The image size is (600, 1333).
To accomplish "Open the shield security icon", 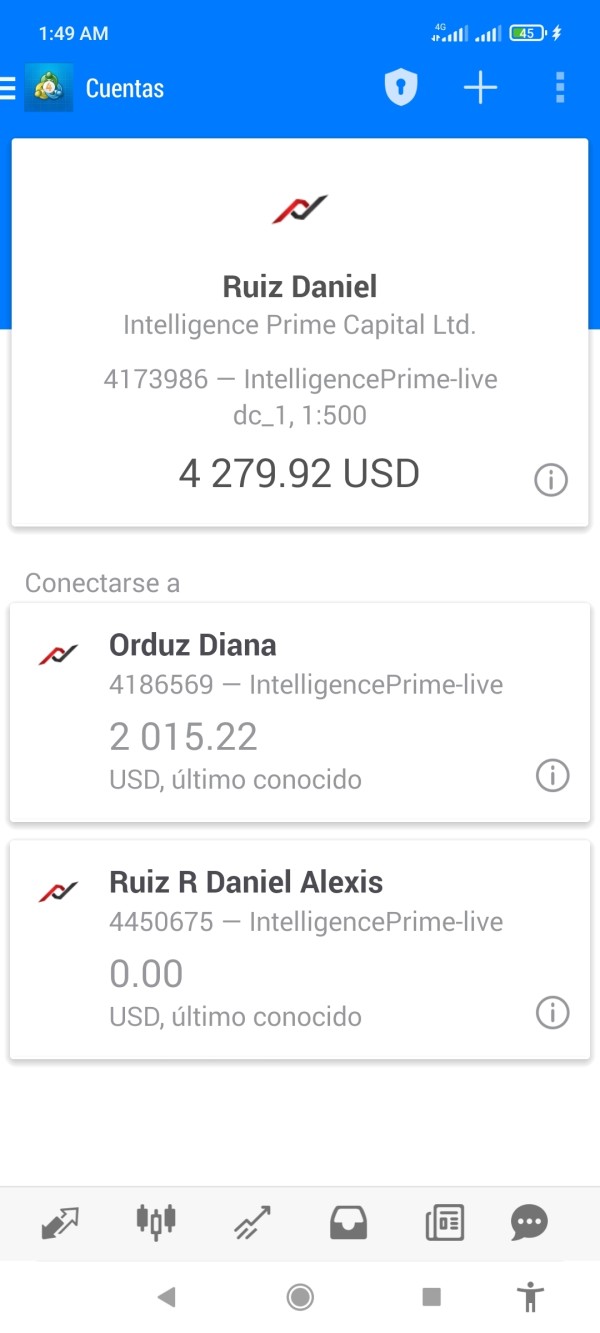I will (401, 88).
